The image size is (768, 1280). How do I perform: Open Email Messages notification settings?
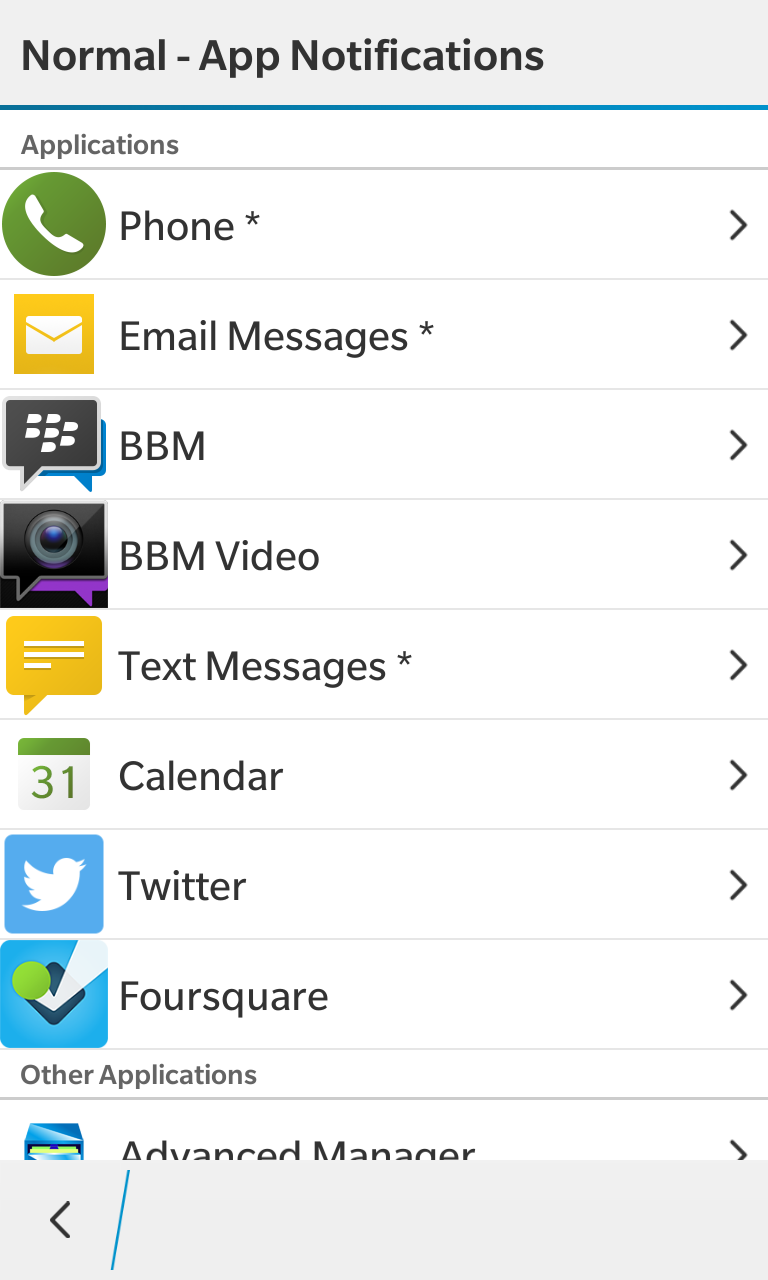384,335
